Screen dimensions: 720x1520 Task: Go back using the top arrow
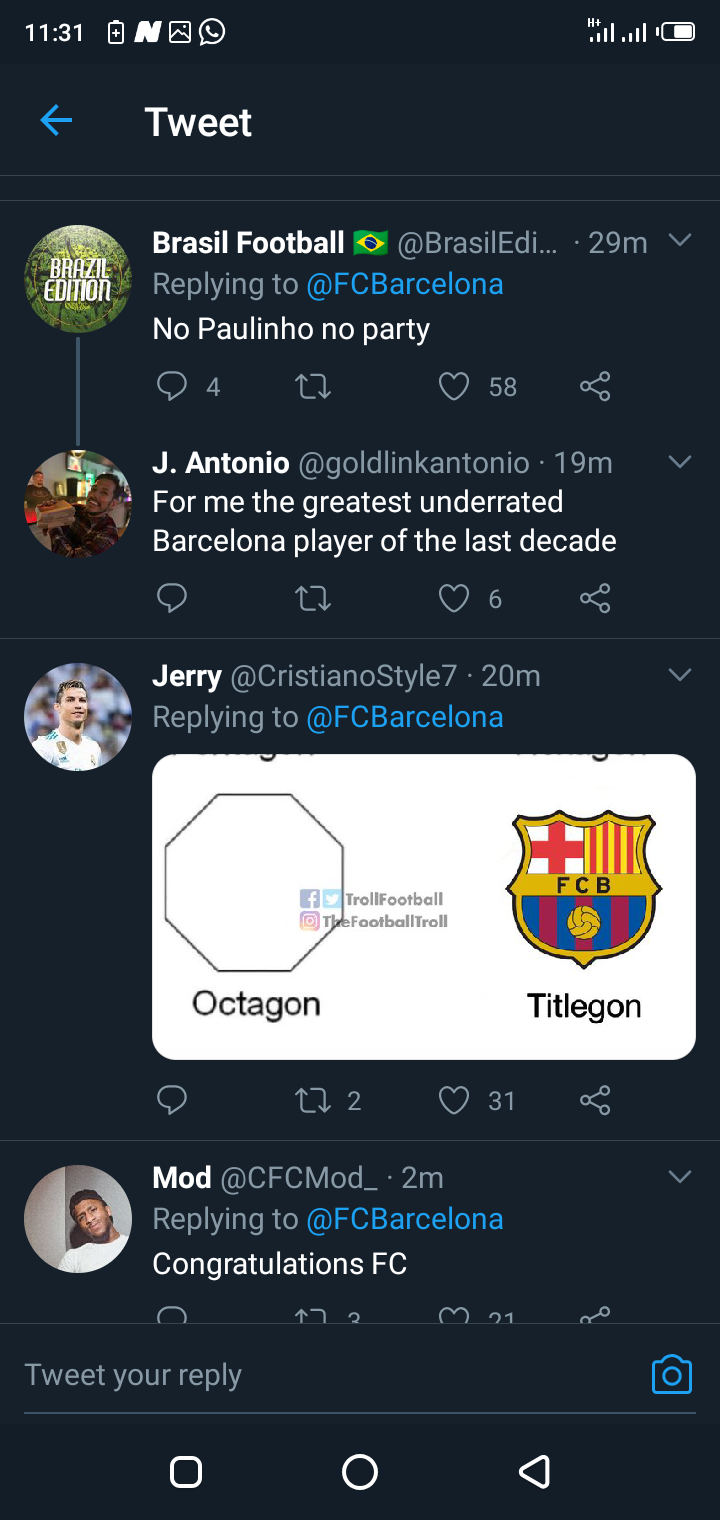click(x=56, y=121)
